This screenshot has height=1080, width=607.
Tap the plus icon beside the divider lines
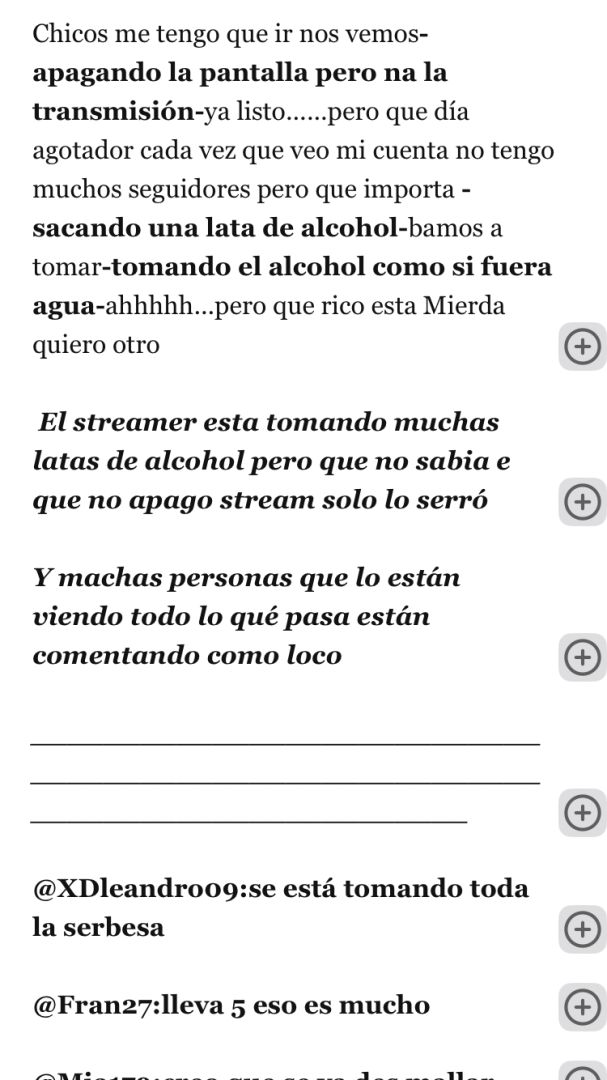point(582,812)
